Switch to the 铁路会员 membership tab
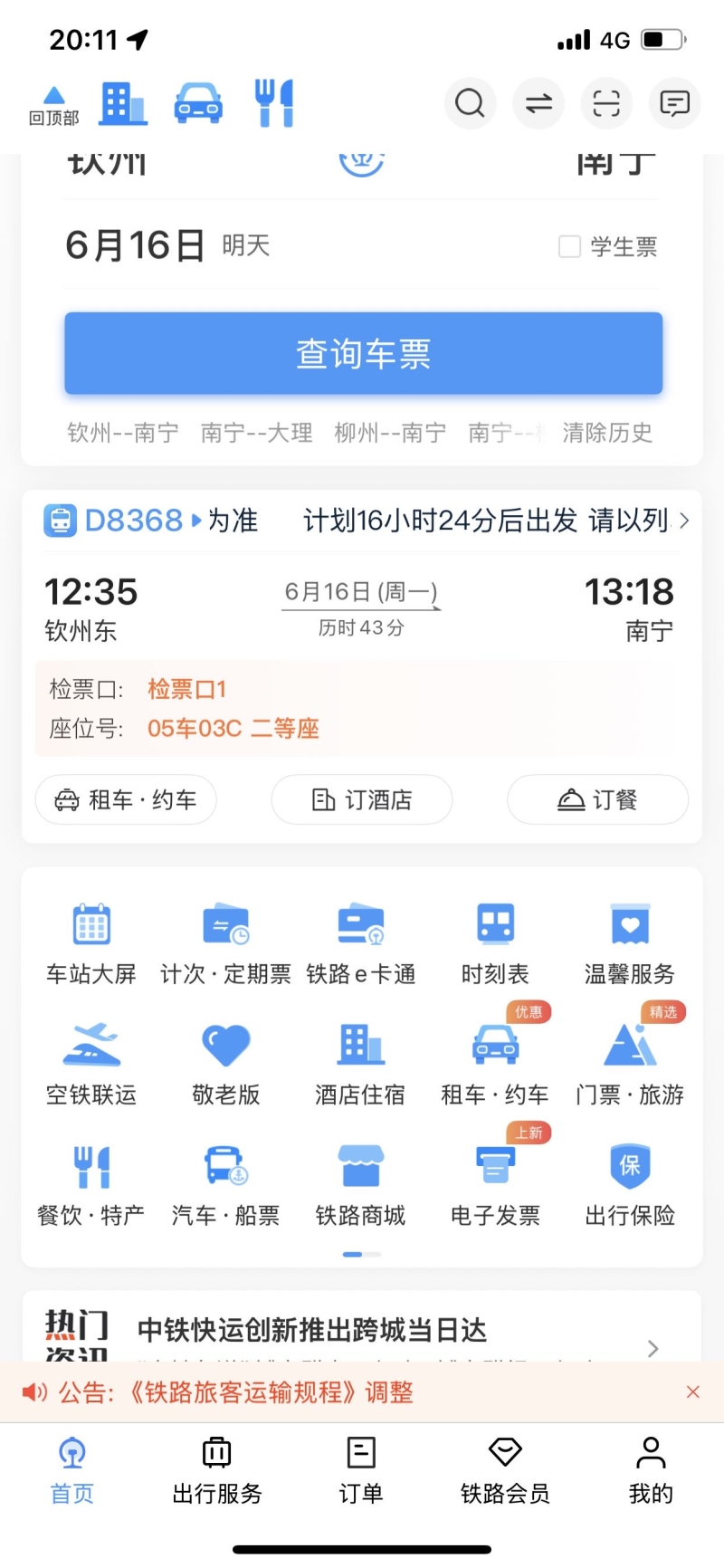The image size is (724, 1568). 505,1468
